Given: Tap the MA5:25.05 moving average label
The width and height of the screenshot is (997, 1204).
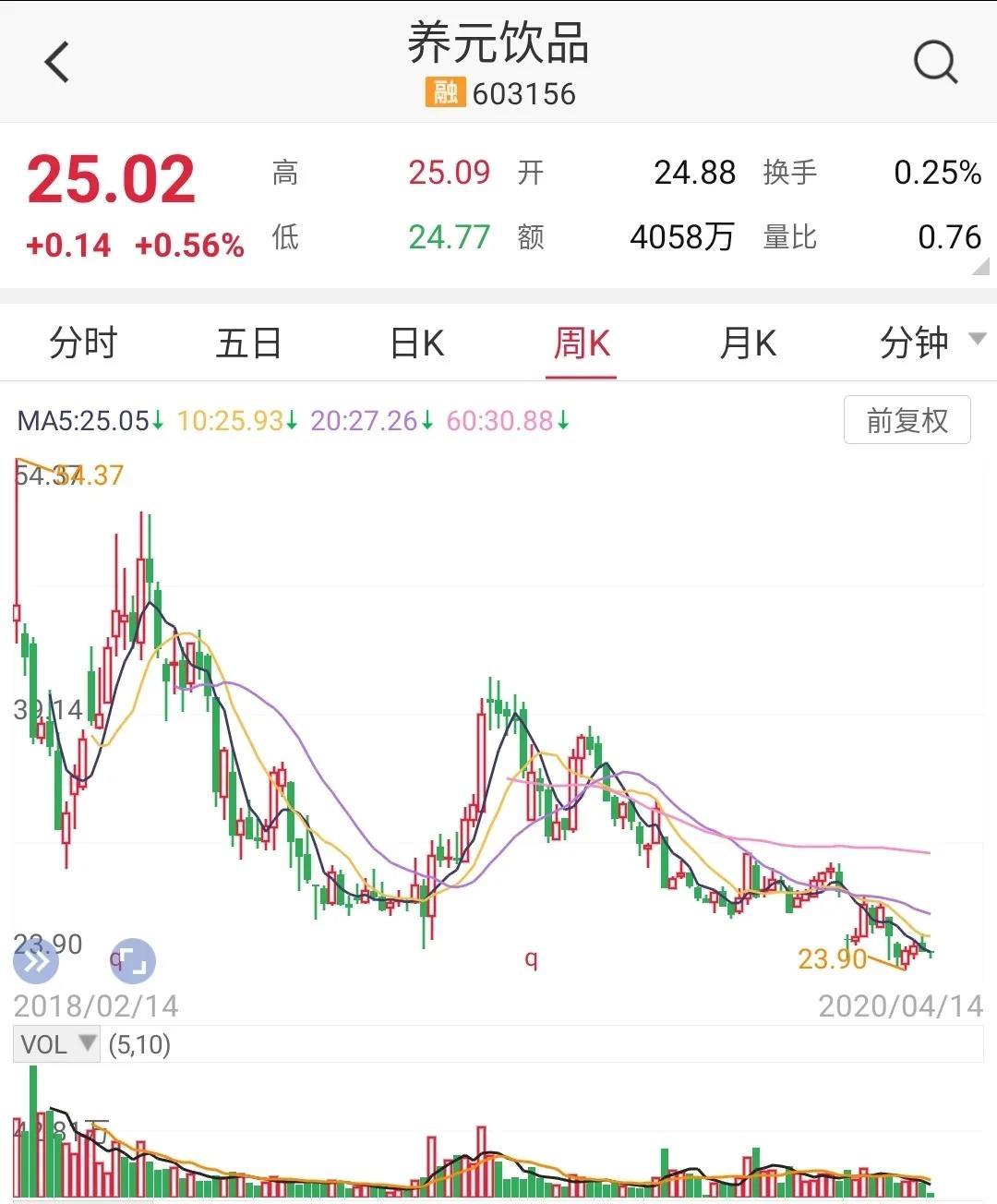Looking at the screenshot, I should point(83,421).
